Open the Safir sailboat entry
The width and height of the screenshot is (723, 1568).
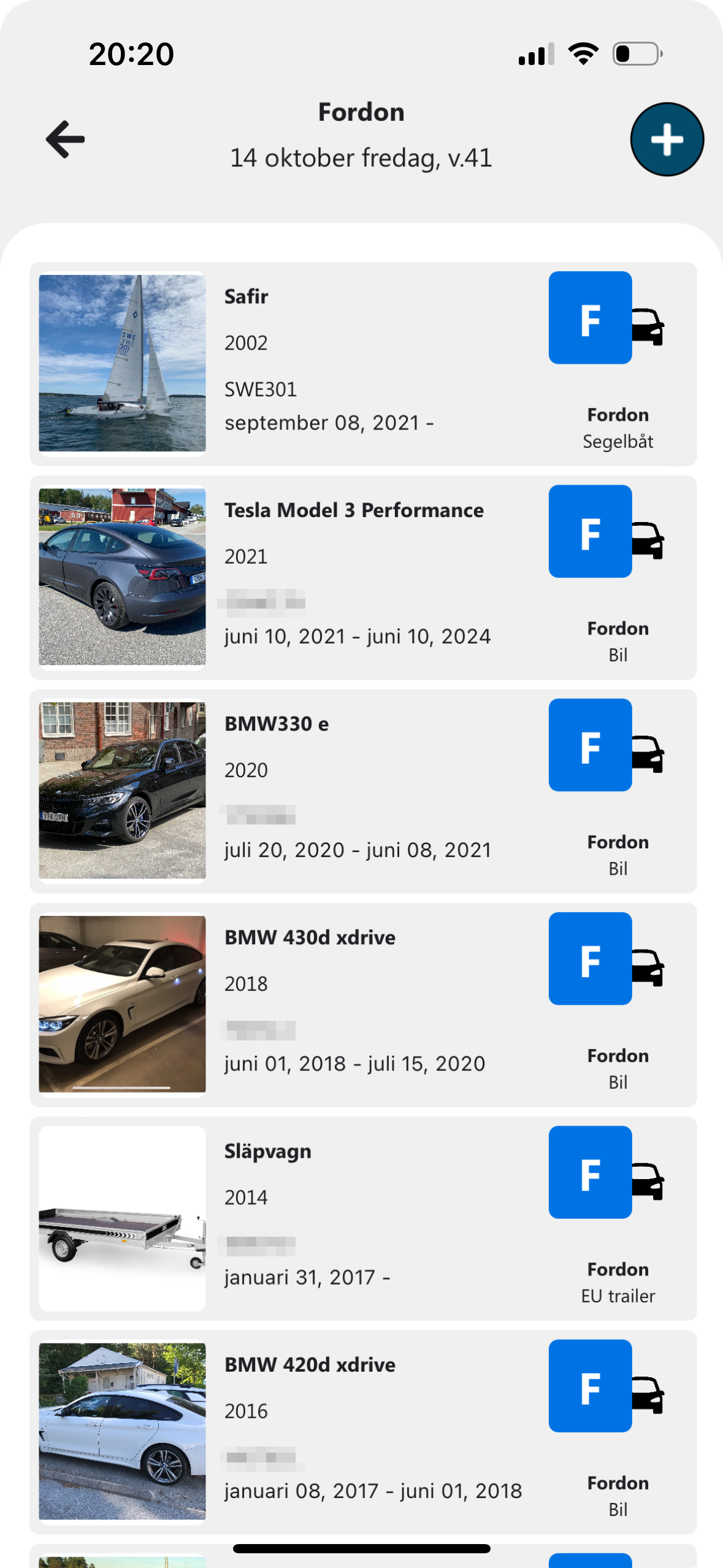point(362,364)
